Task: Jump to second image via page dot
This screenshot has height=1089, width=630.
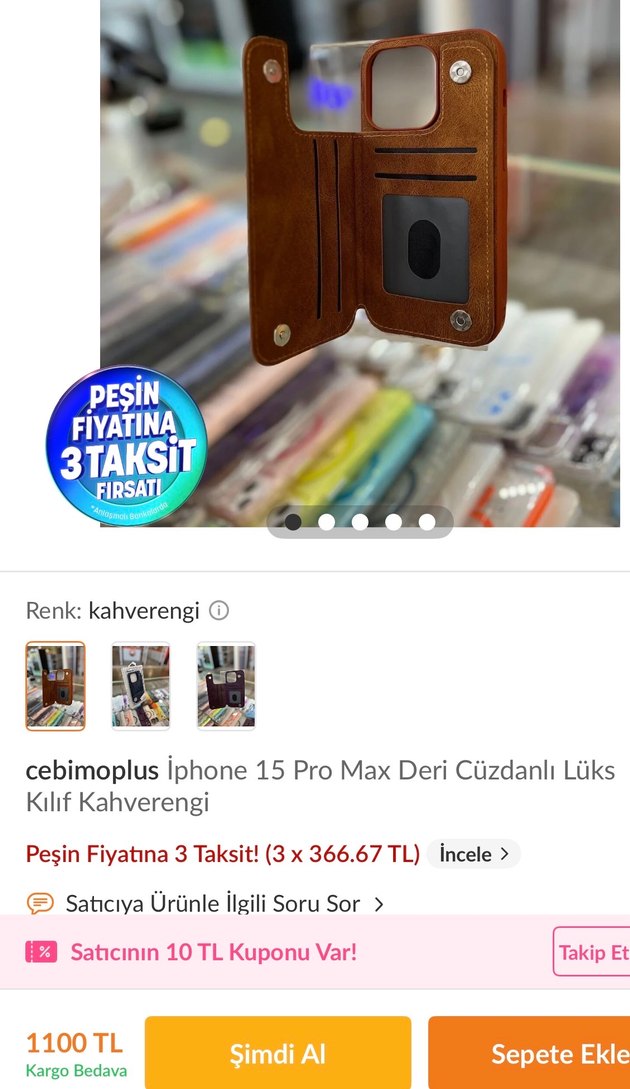Action: (x=326, y=521)
